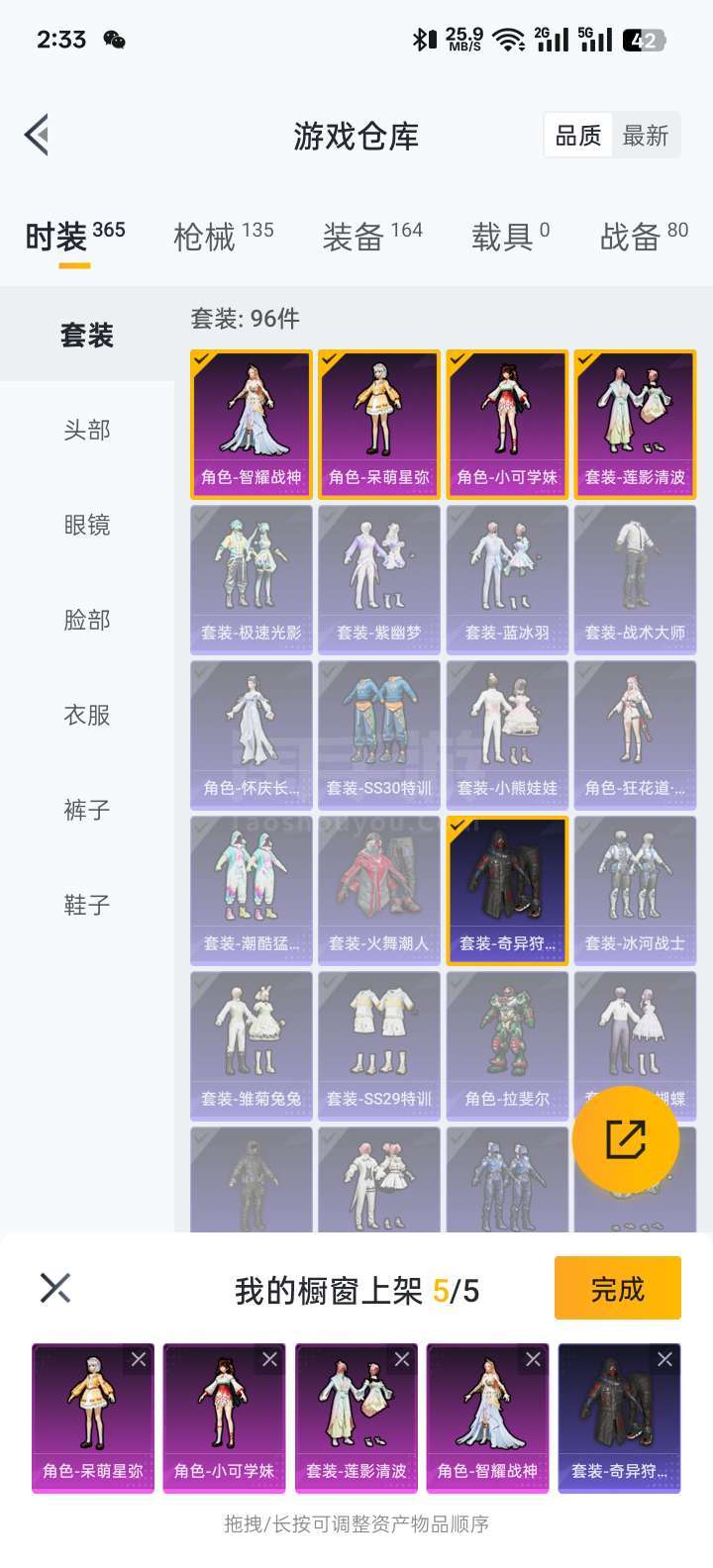Screen dimensions: 713x1568
Task: Select the 眼镜 category
Action: point(87,525)
